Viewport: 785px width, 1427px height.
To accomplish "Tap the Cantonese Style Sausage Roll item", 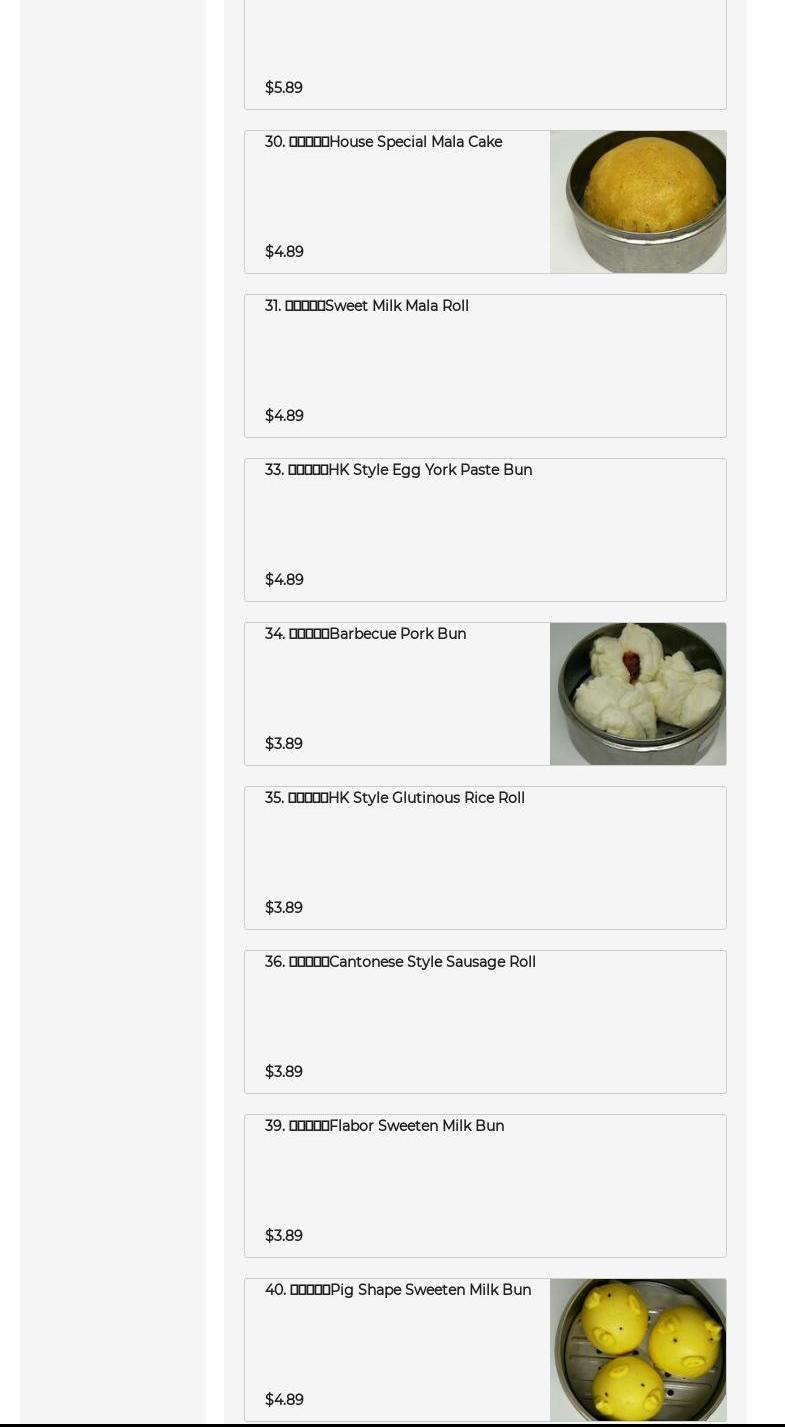I will pos(485,1022).
